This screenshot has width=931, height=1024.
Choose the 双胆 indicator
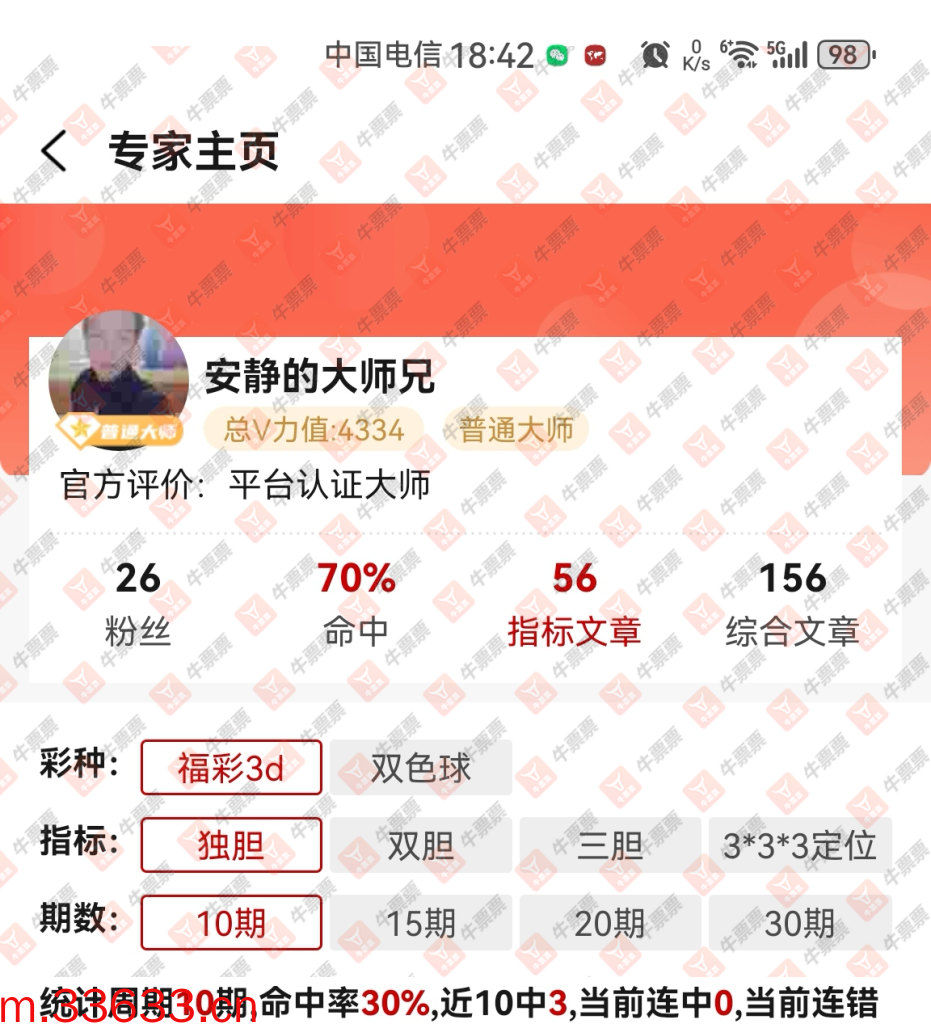(x=421, y=845)
